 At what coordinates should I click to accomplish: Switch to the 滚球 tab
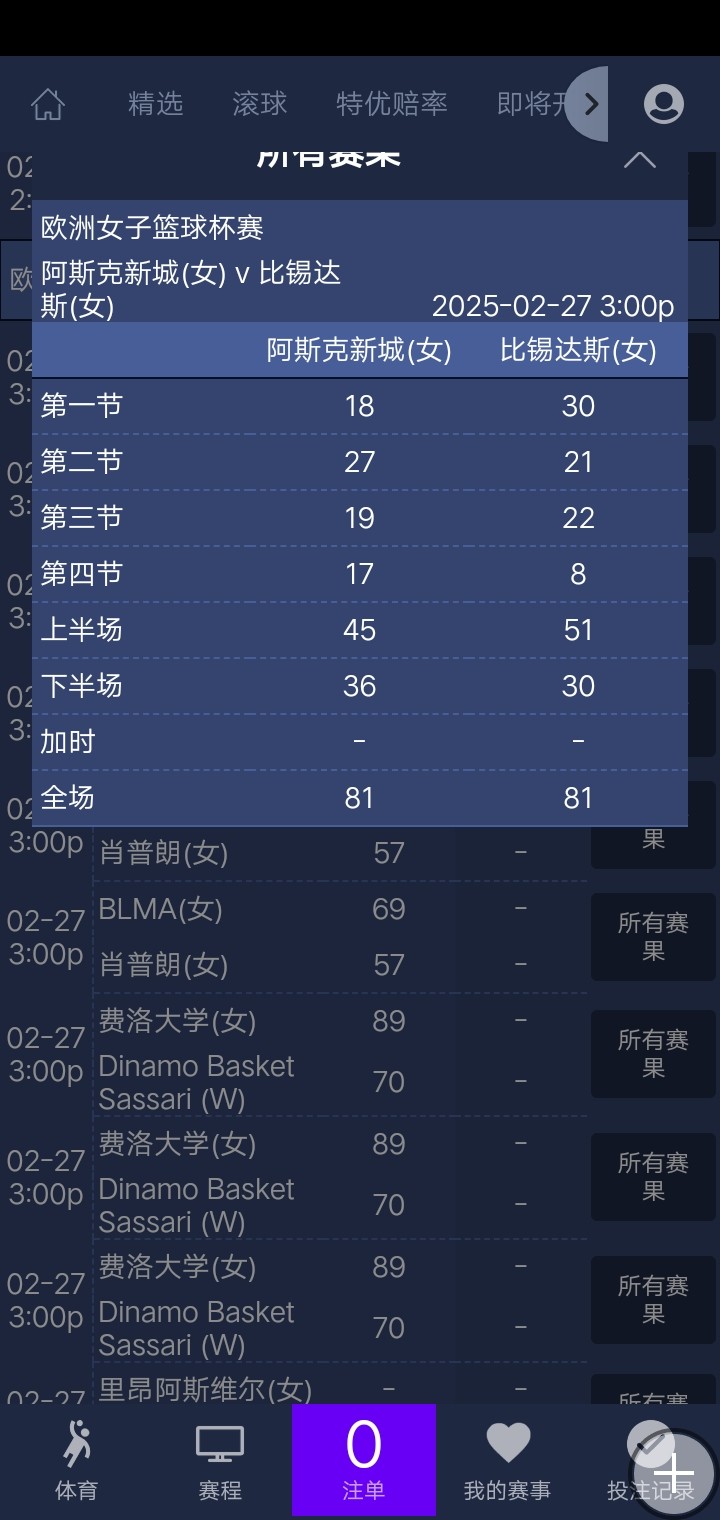259,103
